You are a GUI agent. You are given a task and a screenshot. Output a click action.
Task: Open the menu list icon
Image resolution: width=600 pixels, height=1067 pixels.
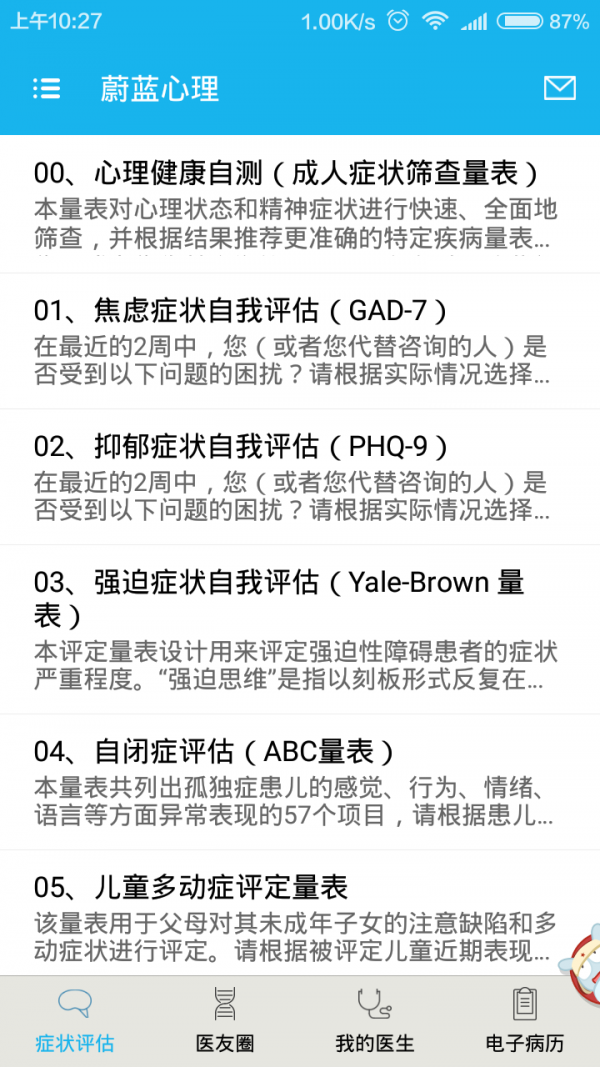[46, 88]
